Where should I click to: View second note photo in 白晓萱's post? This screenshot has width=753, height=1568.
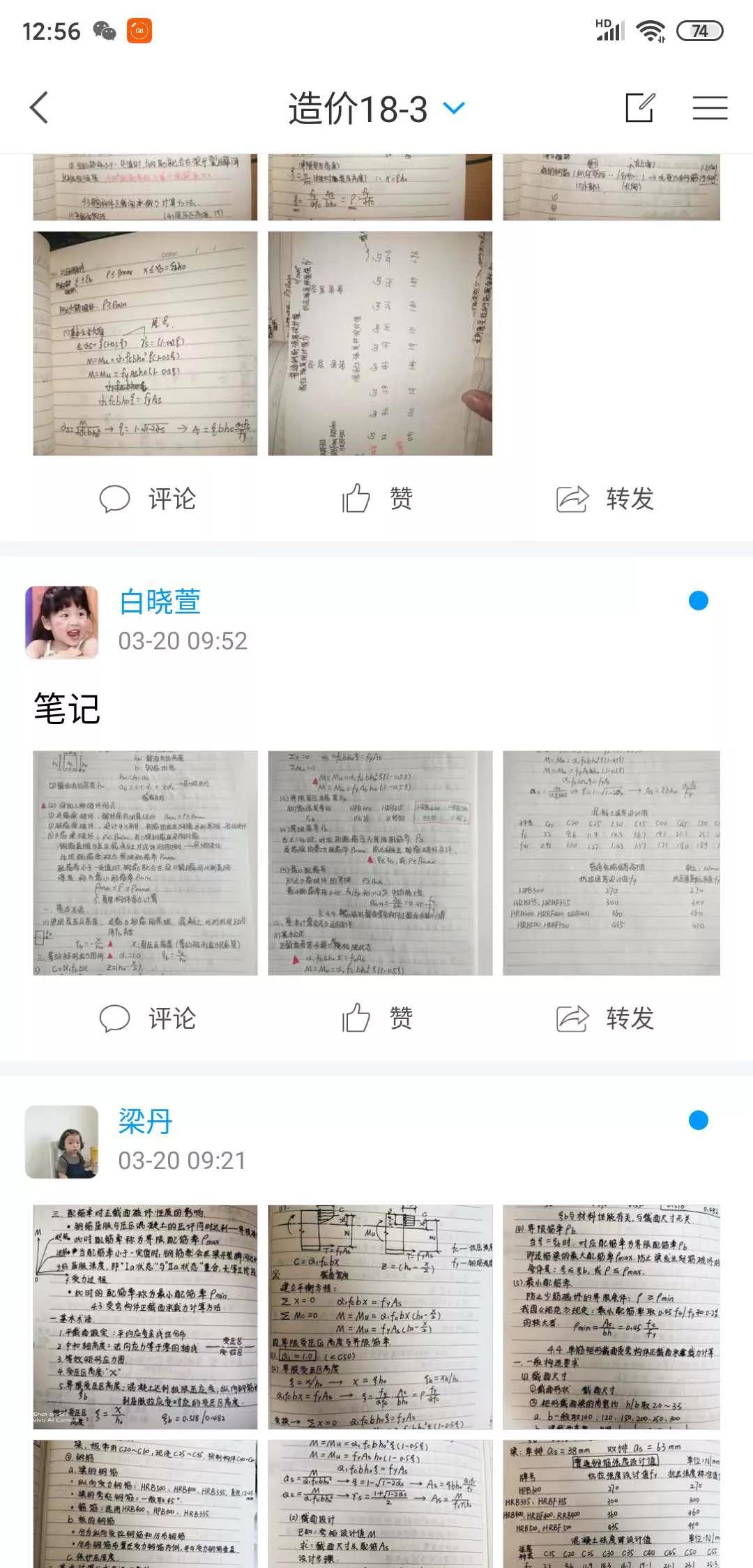380,863
